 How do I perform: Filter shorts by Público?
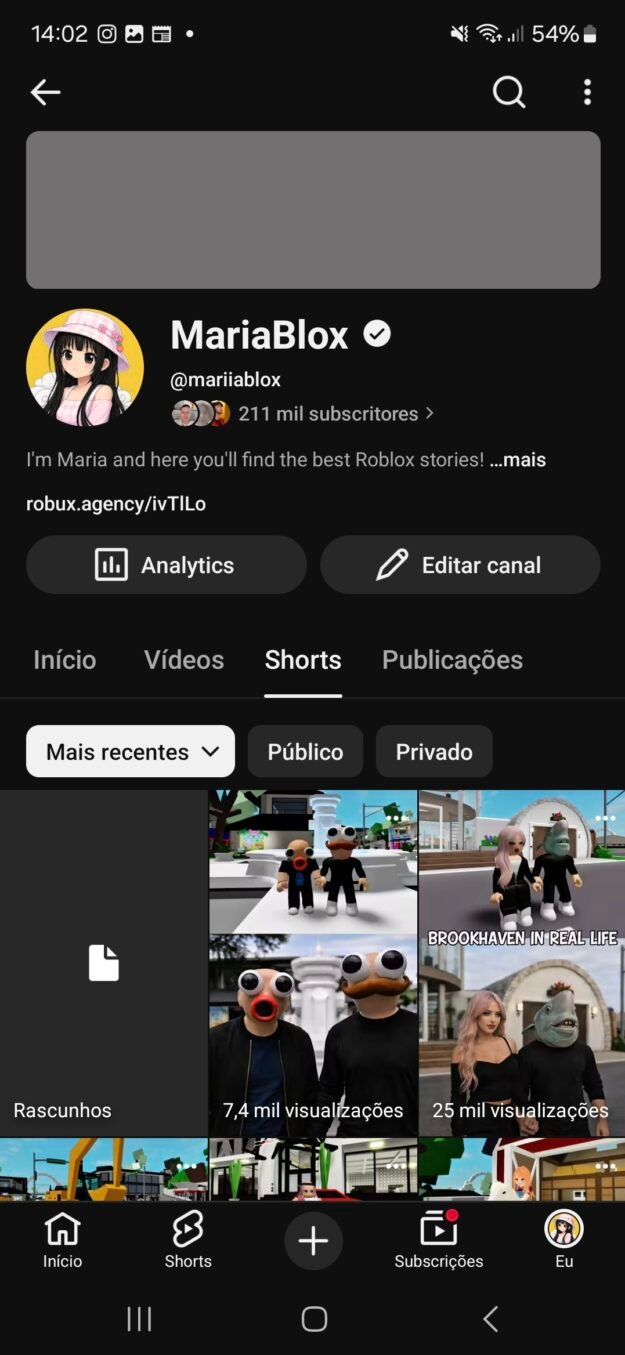click(305, 752)
